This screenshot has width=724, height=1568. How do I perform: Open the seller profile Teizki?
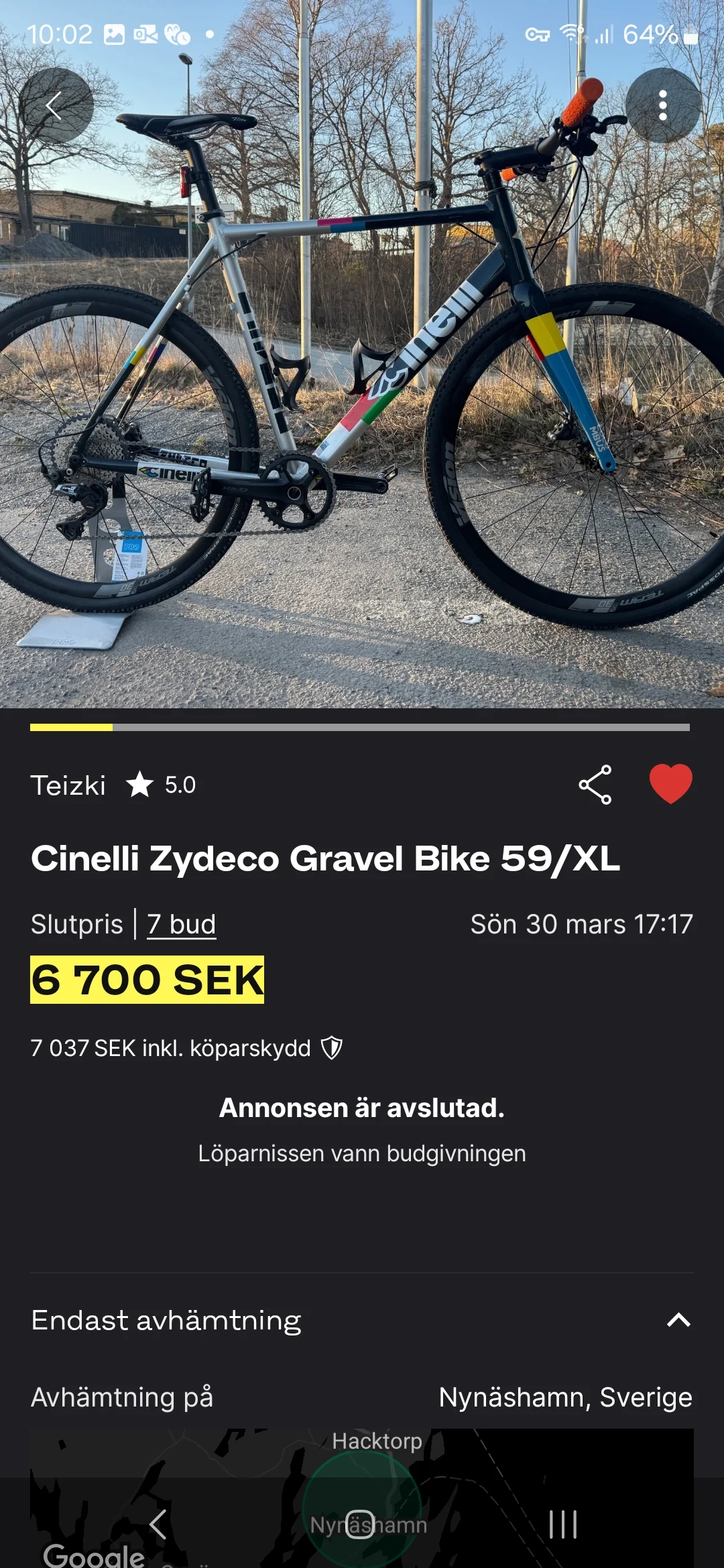coord(68,785)
